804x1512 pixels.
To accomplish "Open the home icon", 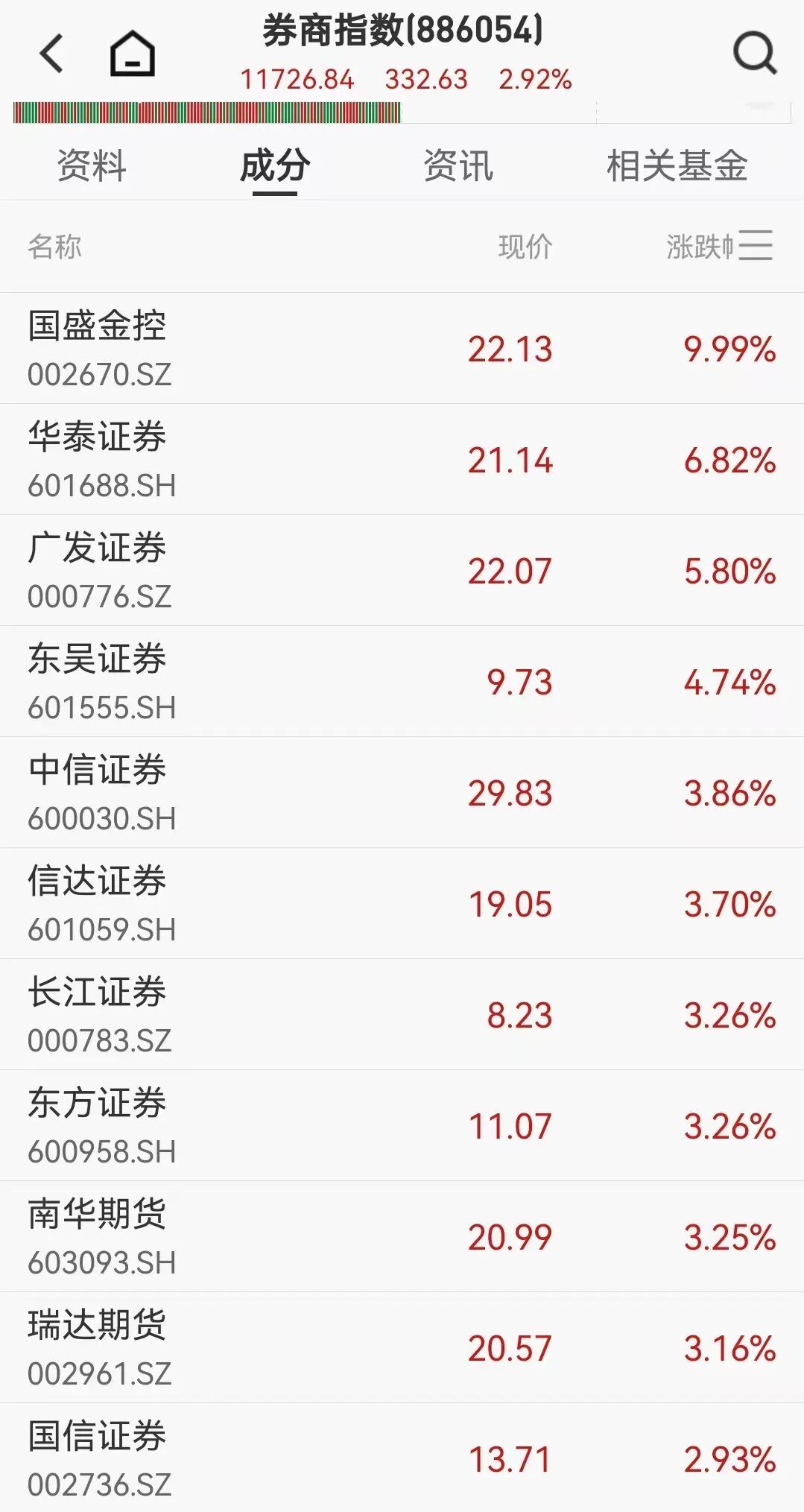I will click(132, 54).
